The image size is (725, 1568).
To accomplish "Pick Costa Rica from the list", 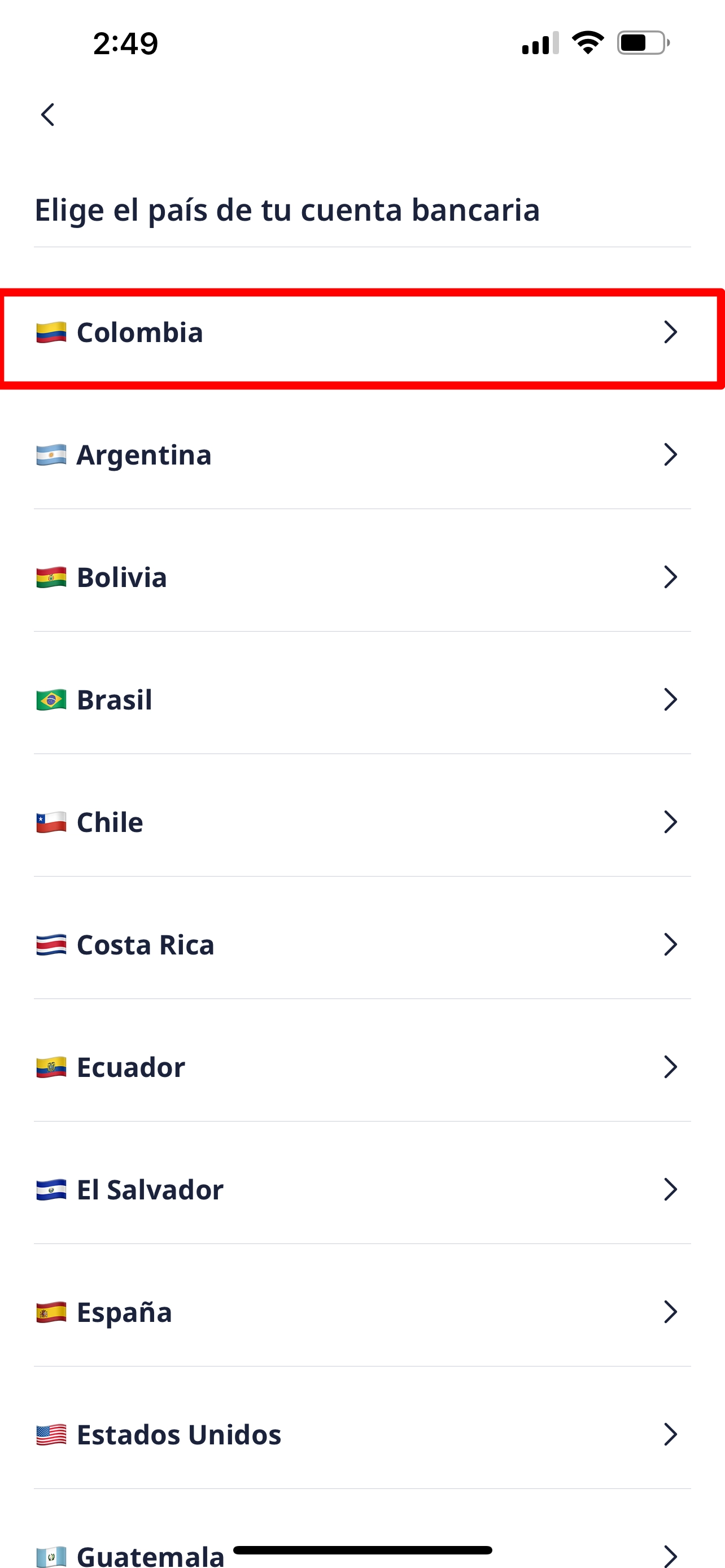I will [362, 944].
